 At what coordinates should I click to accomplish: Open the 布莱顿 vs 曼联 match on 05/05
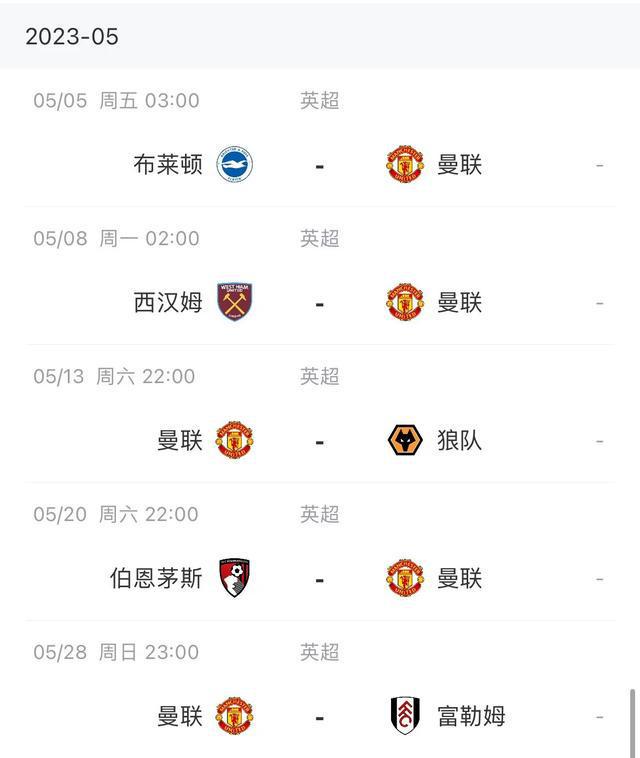[x=320, y=164]
